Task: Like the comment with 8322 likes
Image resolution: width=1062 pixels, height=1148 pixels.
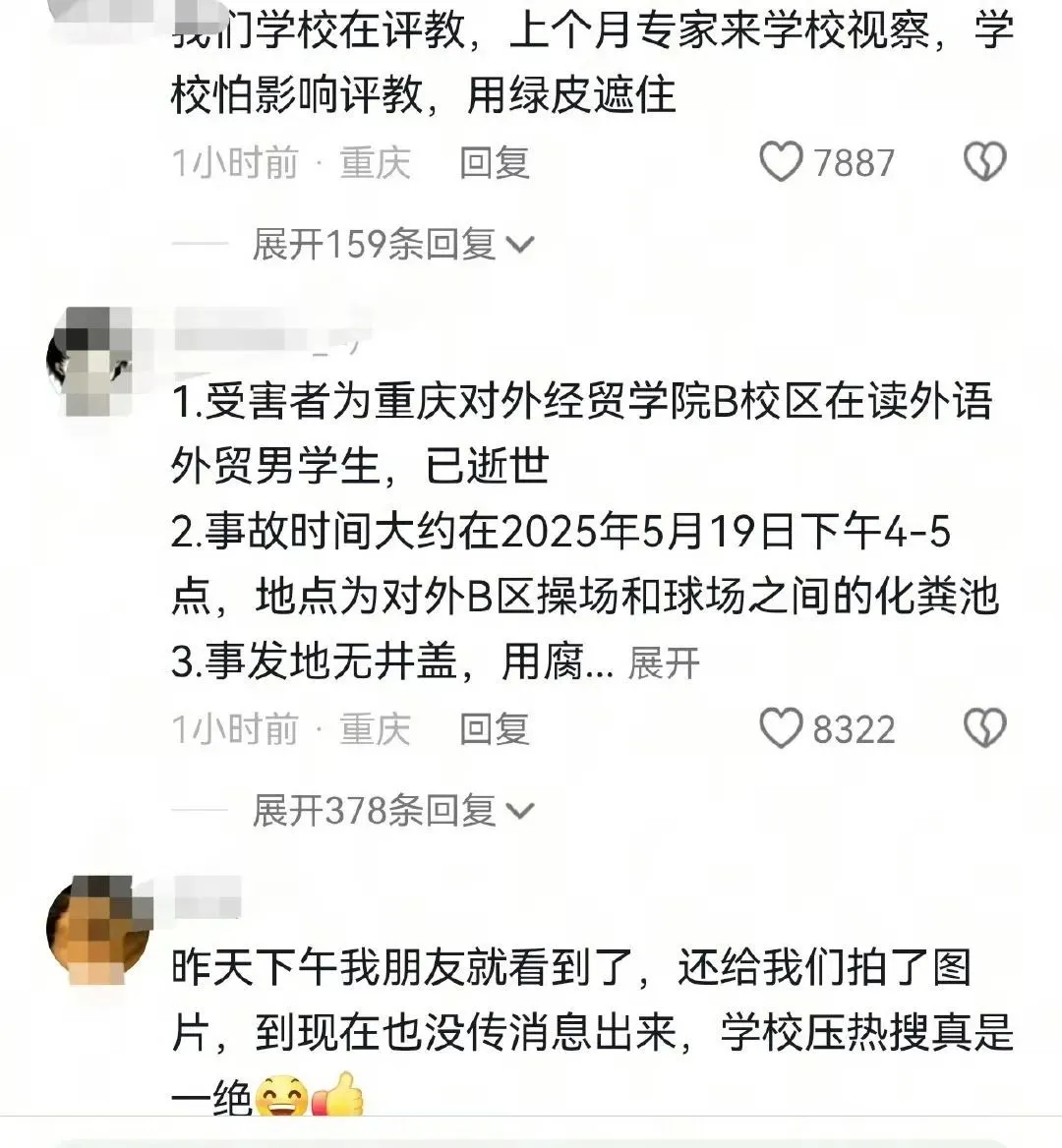Action: (x=783, y=729)
